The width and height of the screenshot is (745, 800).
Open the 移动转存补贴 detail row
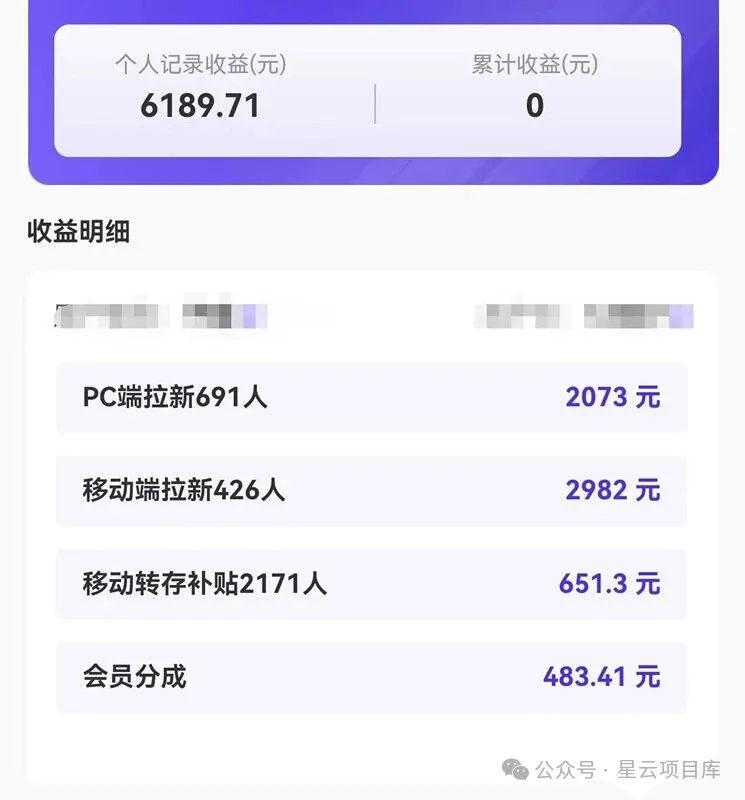372,583
